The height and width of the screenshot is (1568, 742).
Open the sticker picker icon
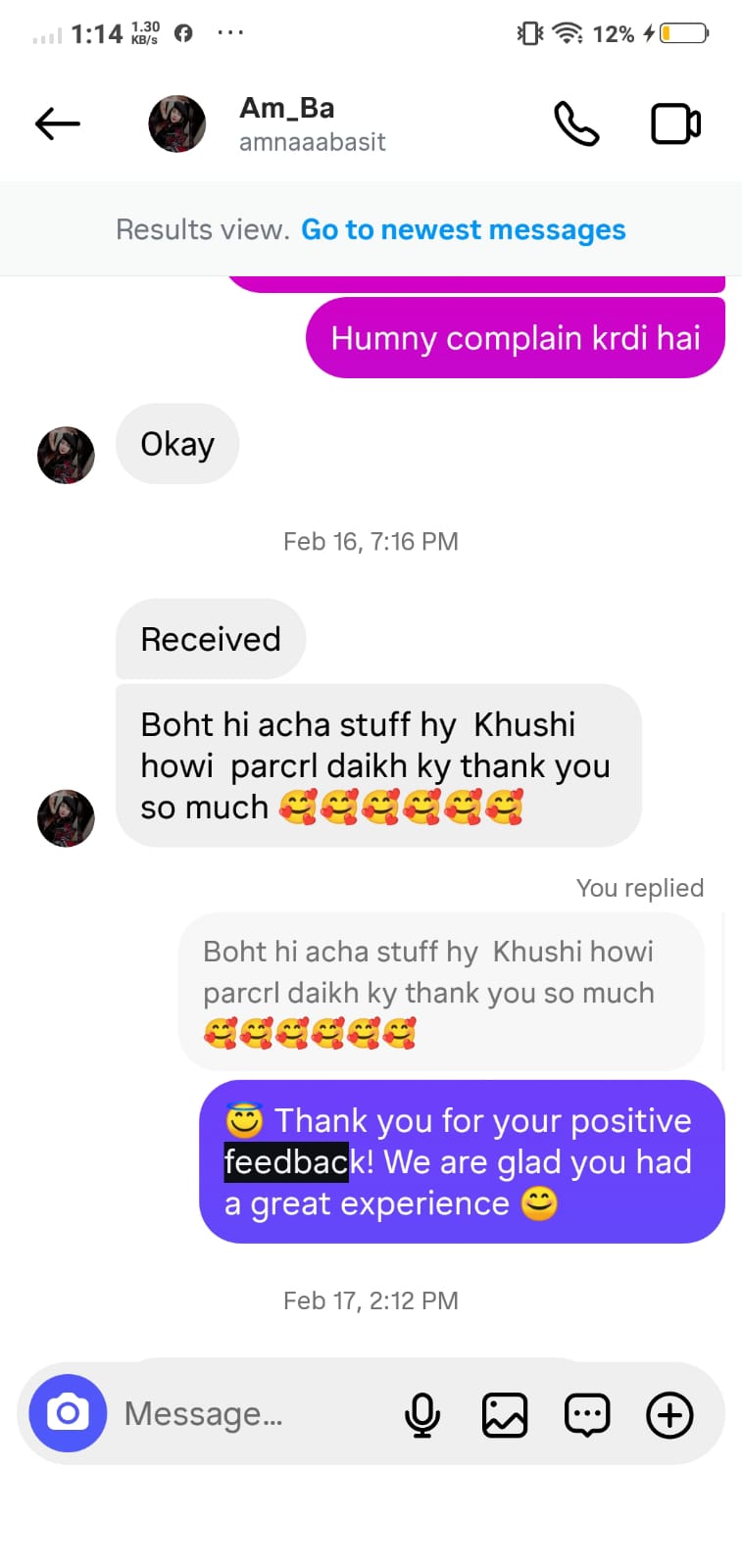point(587,1413)
